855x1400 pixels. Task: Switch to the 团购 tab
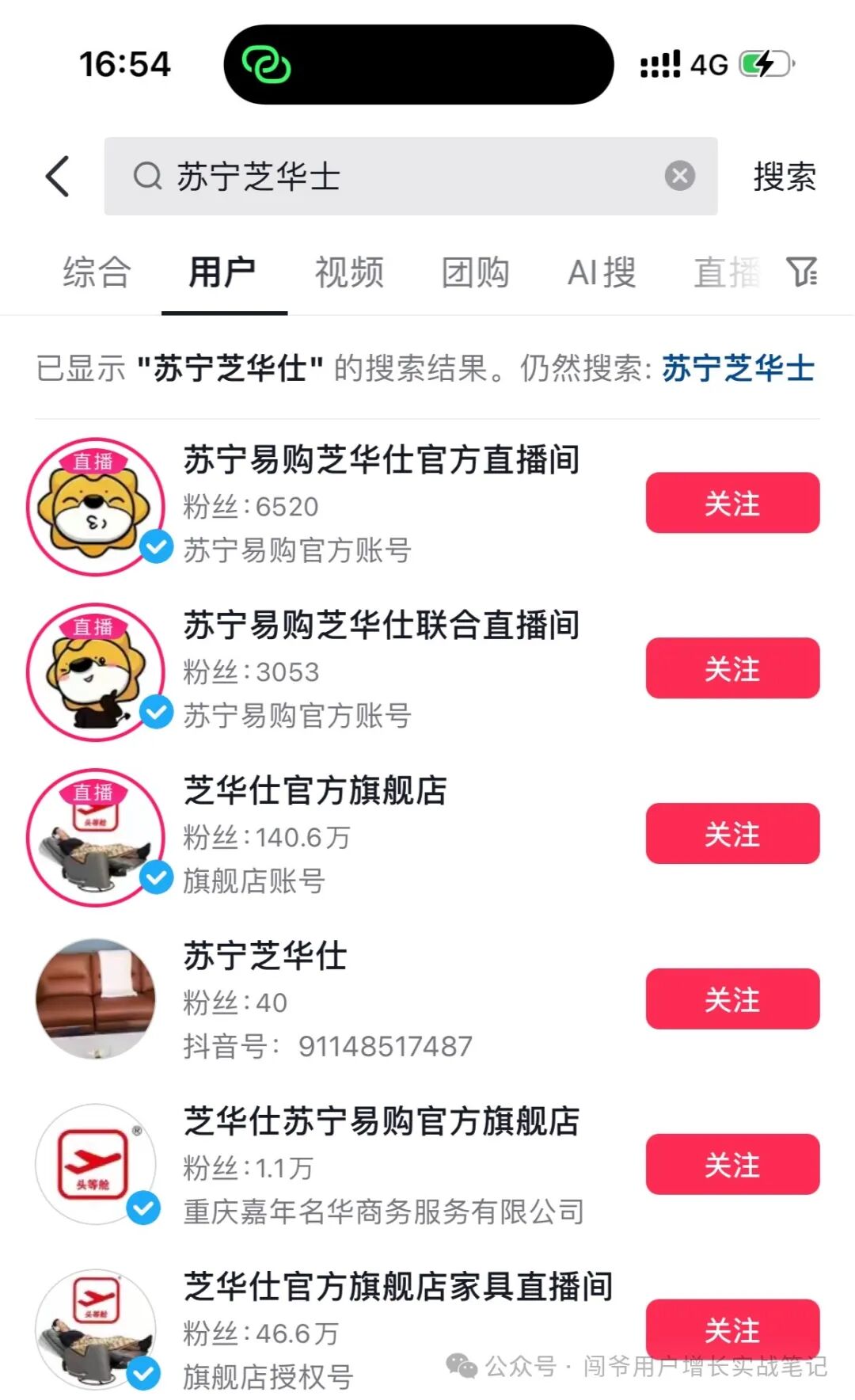475,272
